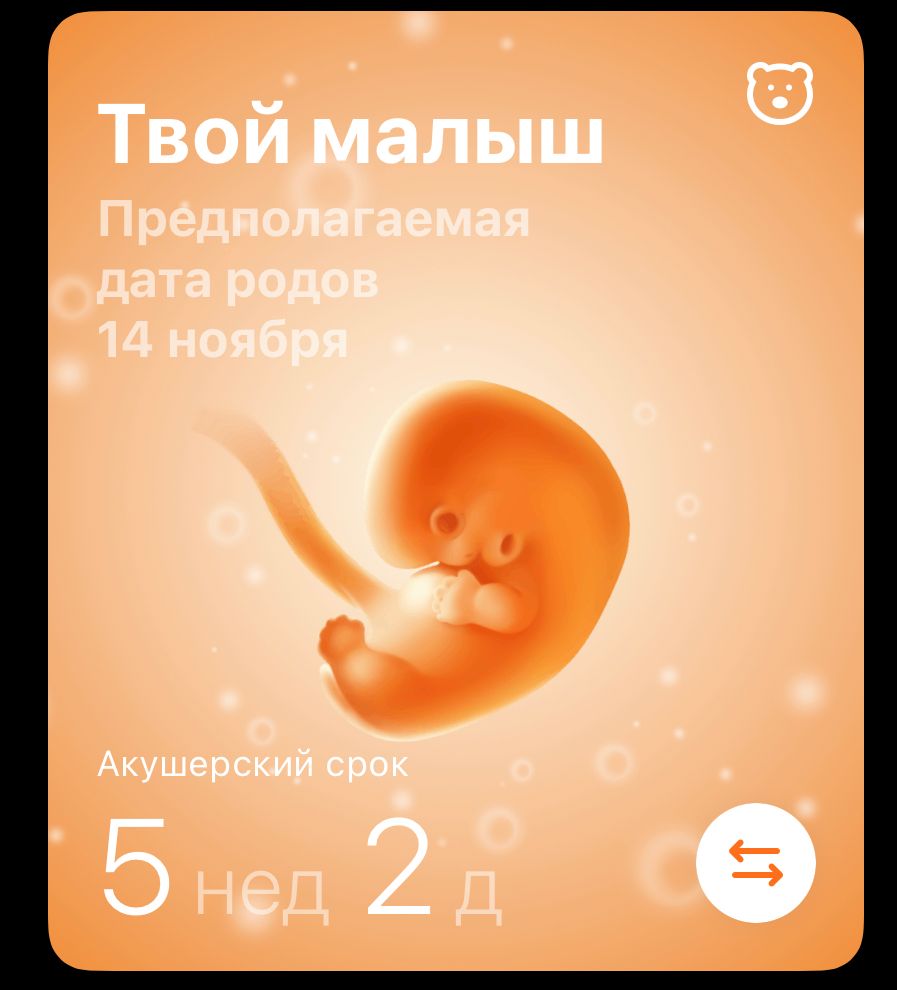The height and width of the screenshot is (990, 897).
Task: Open baby info via the bear face icon
Action: pos(778,93)
